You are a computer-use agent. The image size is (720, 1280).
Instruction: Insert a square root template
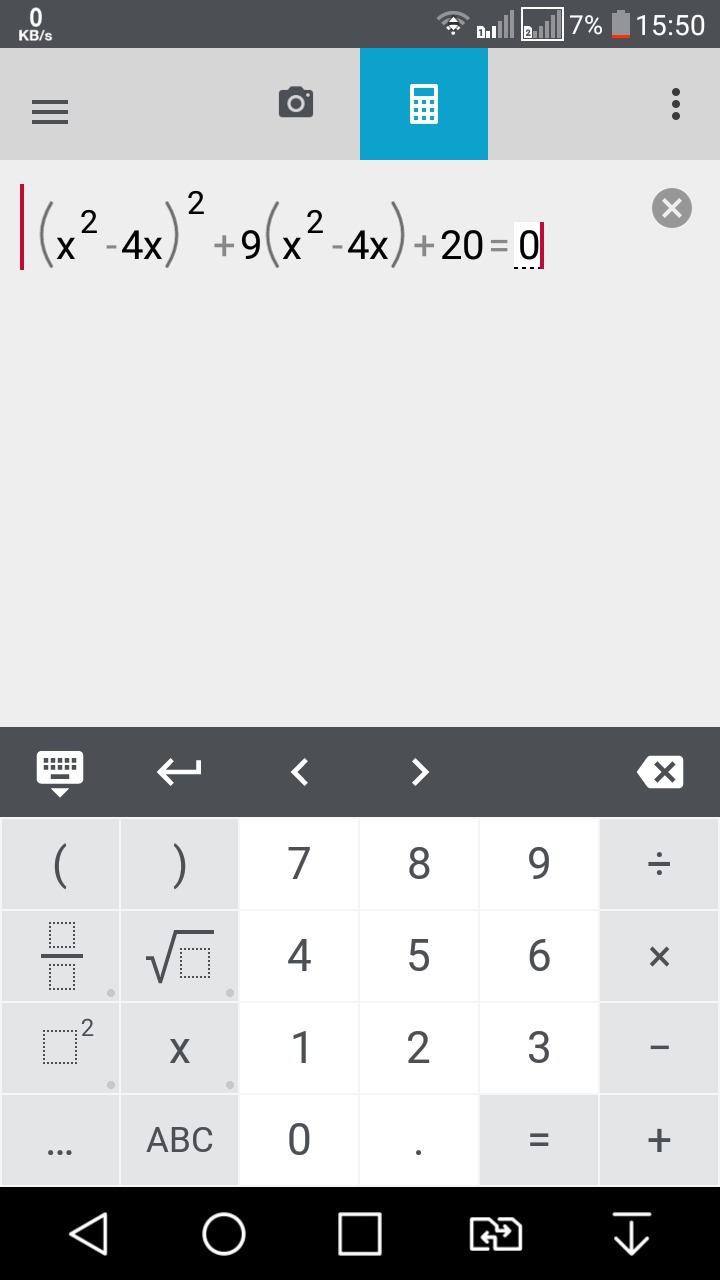[x=180, y=956]
